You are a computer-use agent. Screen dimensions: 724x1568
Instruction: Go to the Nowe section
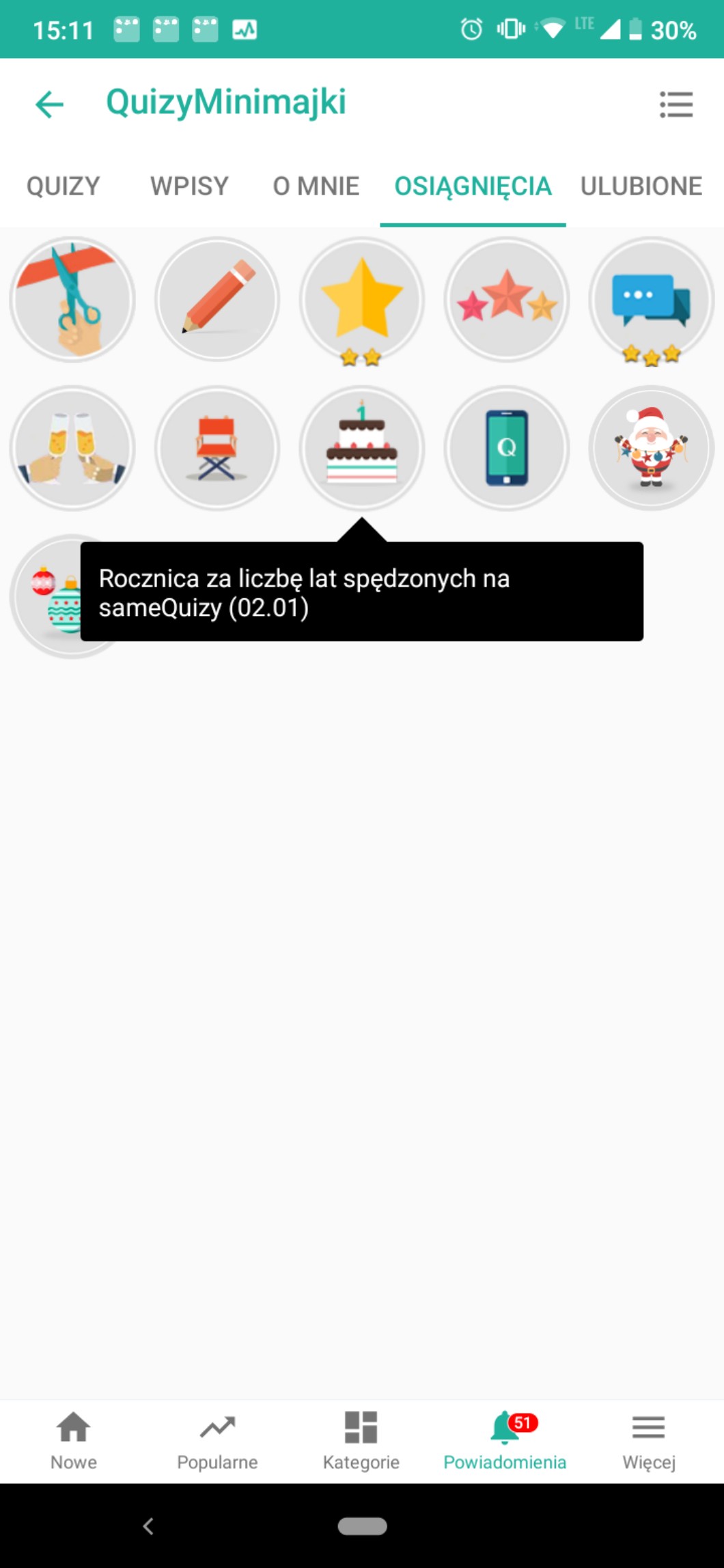pos(73,1441)
